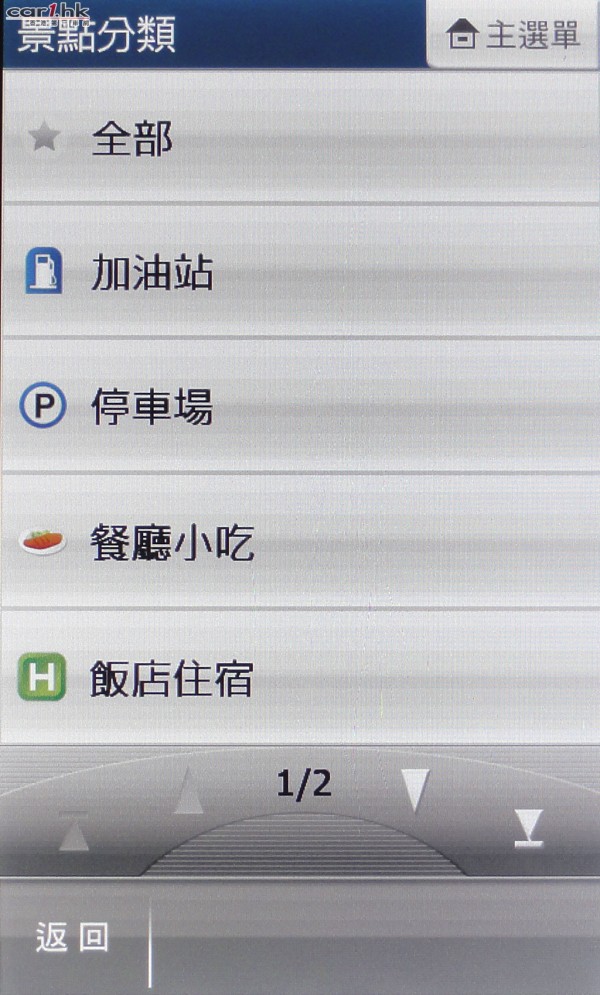
Task: Open the 餐廳小吃 restaurants category
Action: click(300, 543)
